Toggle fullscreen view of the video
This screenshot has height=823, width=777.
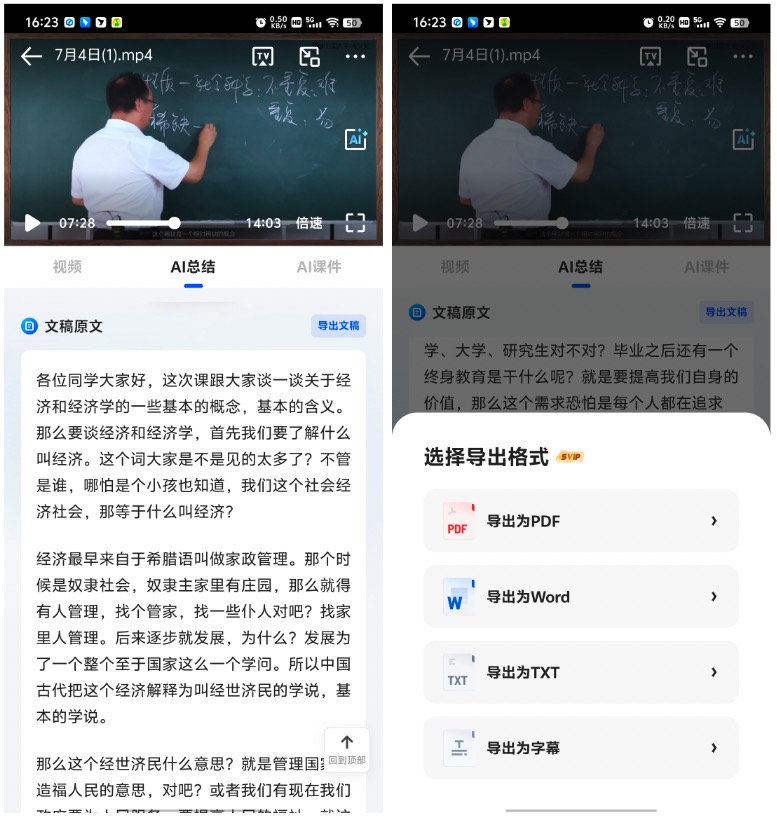pos(355,223)
